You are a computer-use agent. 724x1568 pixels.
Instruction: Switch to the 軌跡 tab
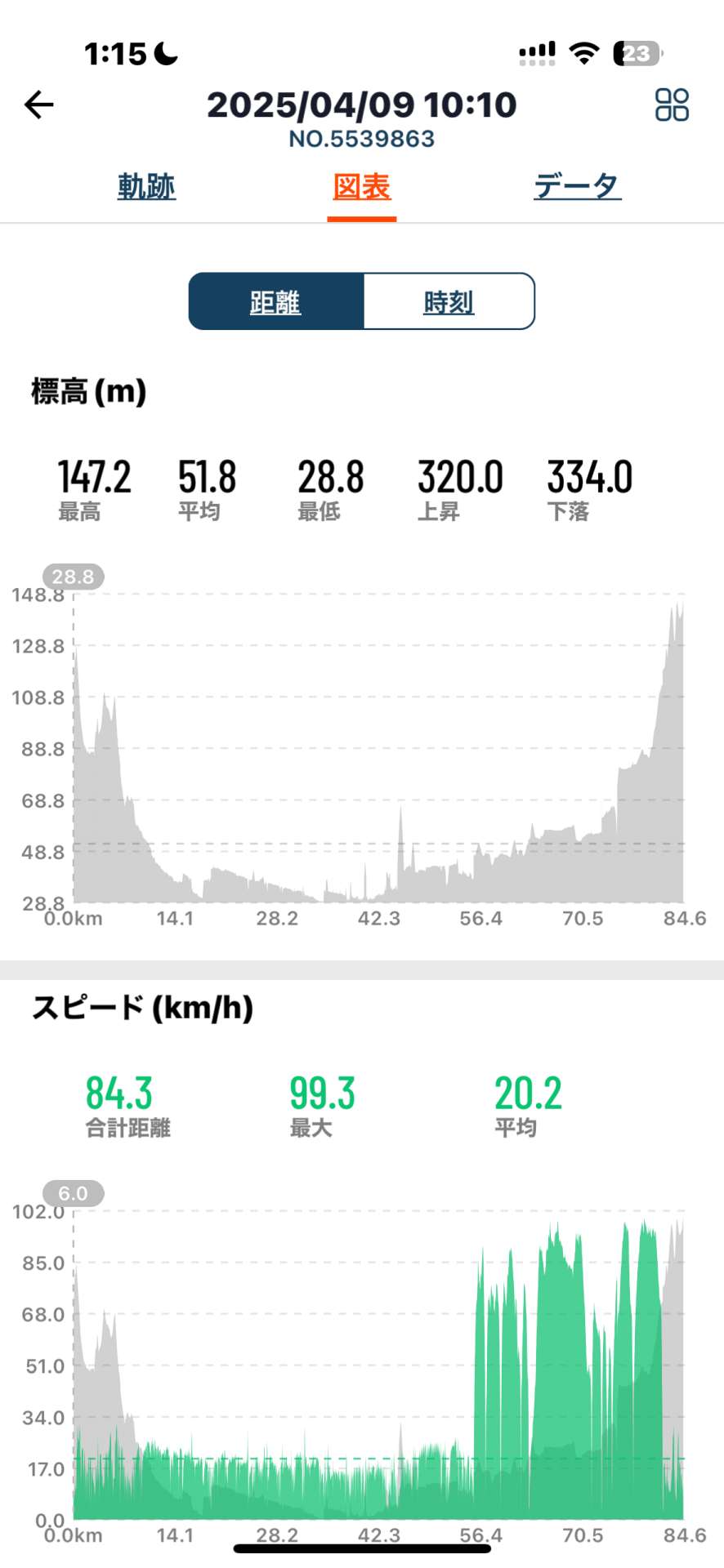click(146, 187)
